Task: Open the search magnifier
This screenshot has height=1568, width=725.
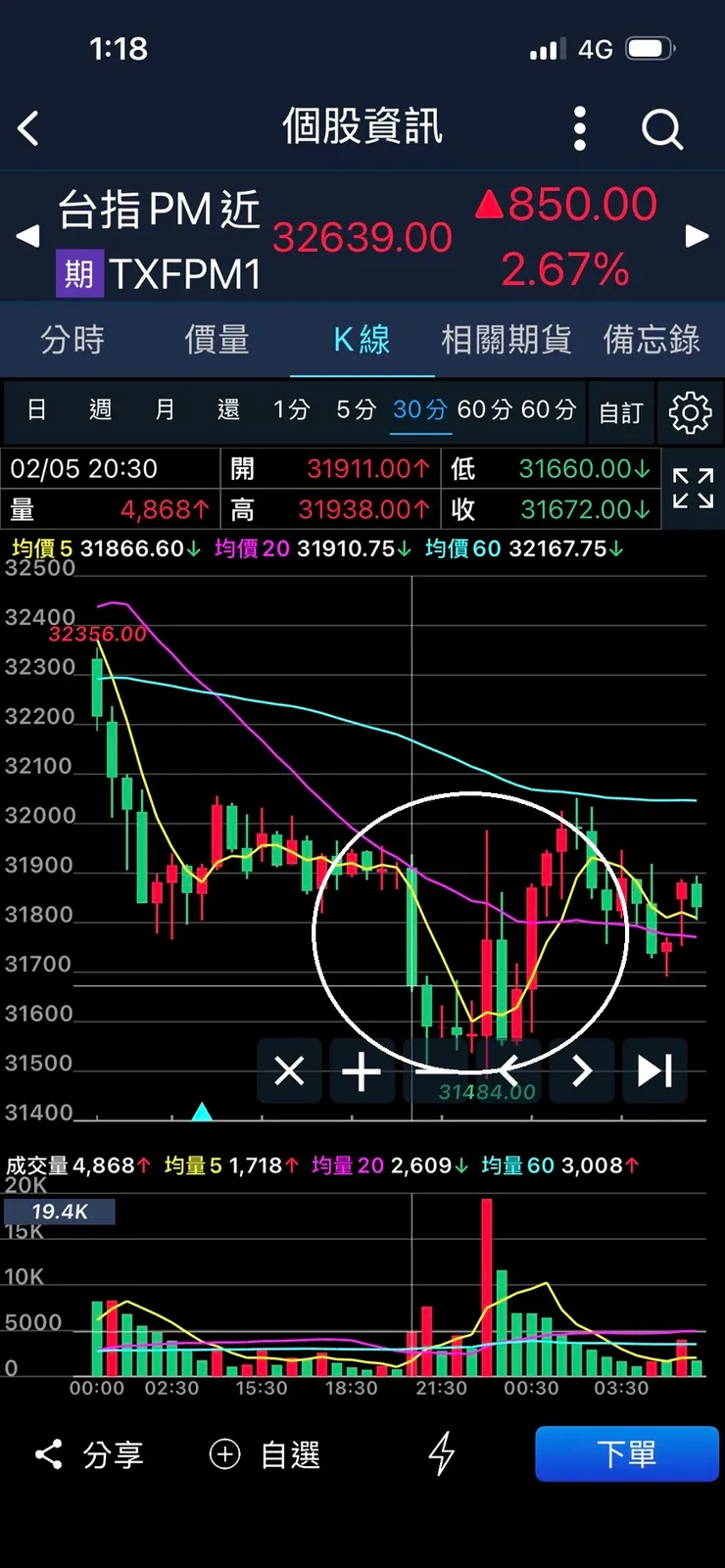Action: (x=662, y=128)
